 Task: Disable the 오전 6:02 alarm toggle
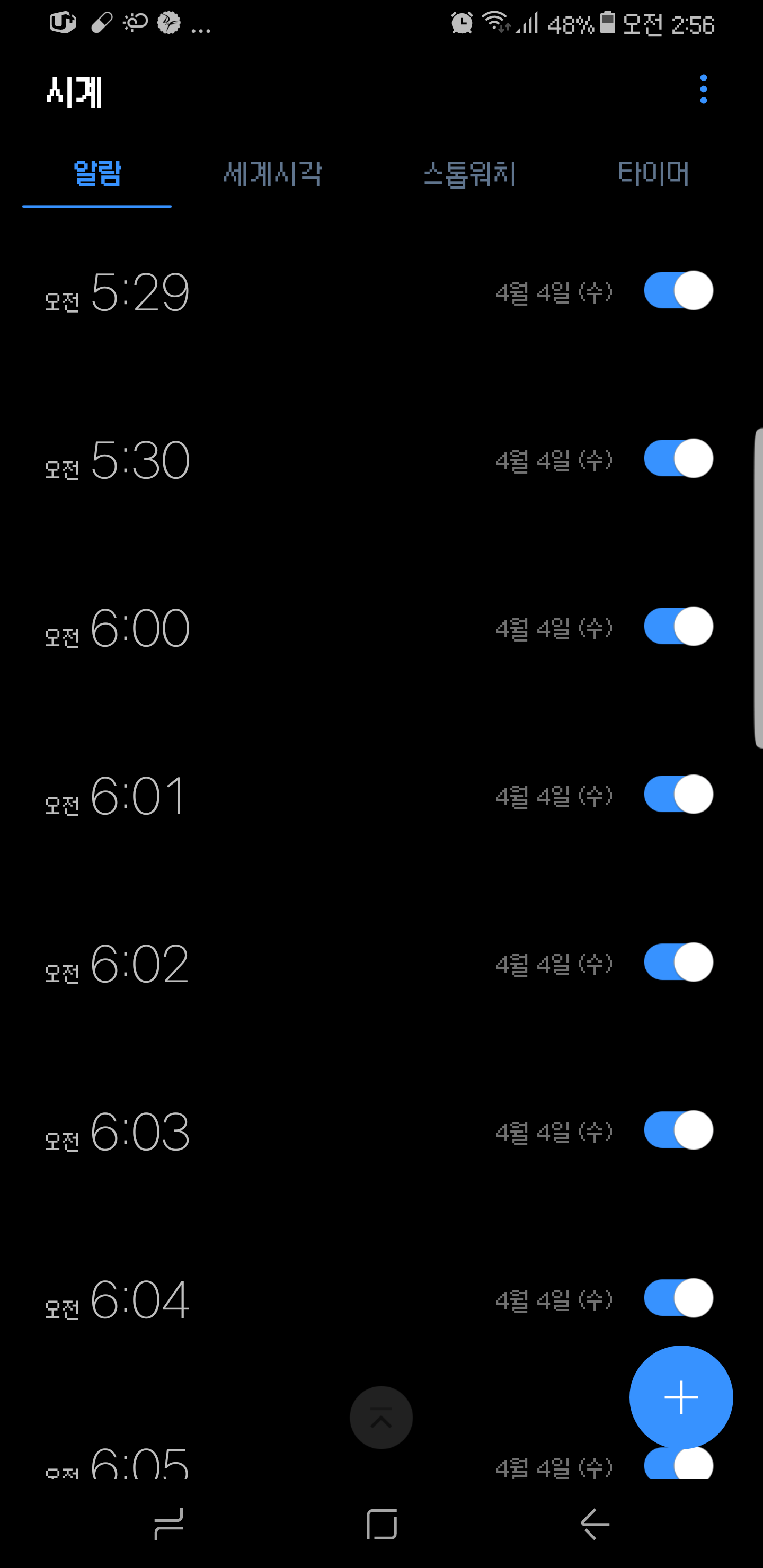(678, 963)
